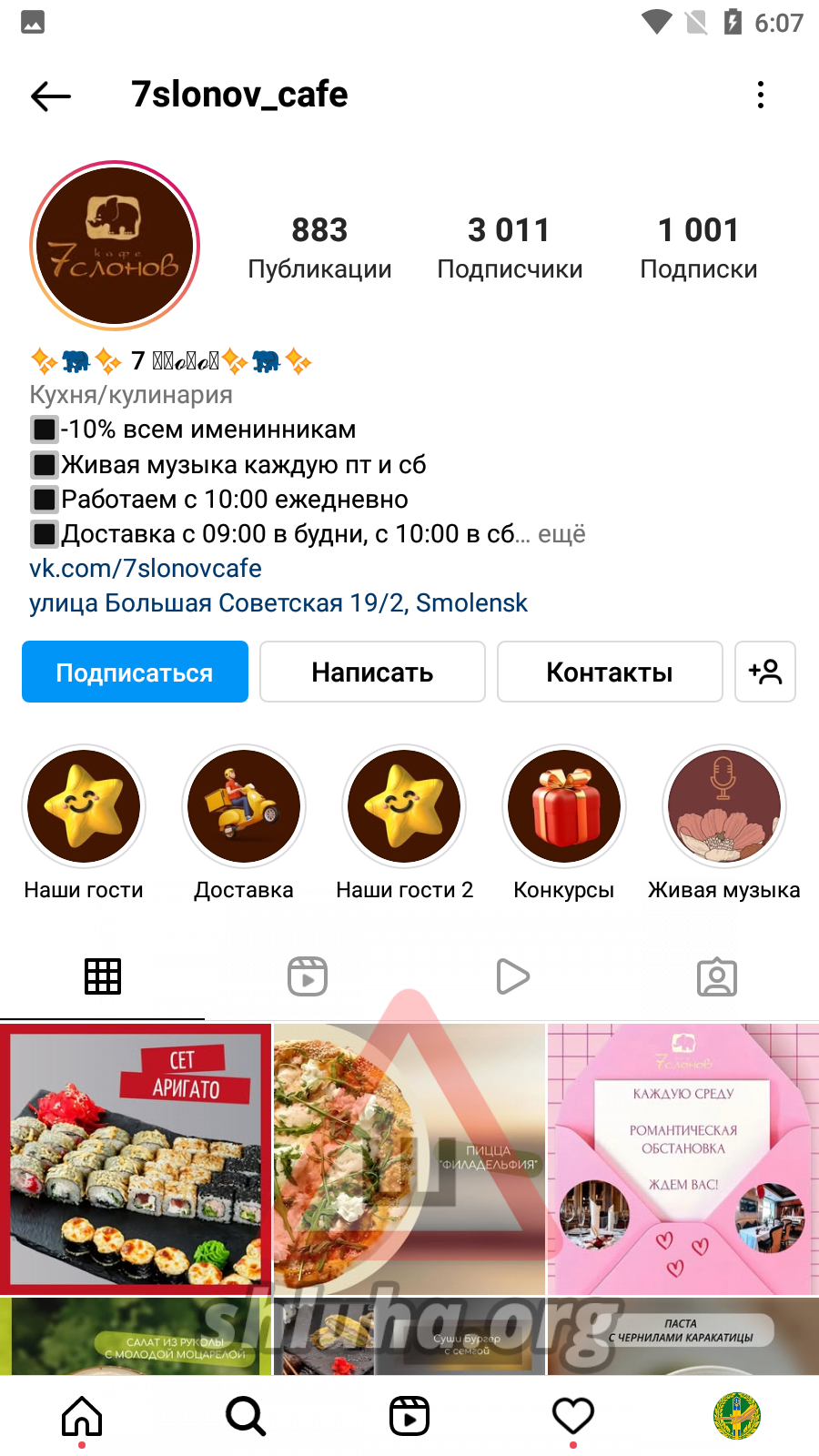This screenshot has width=819, height=1456.
Task: View the Конкурсы story highlight
Action: 564,805
